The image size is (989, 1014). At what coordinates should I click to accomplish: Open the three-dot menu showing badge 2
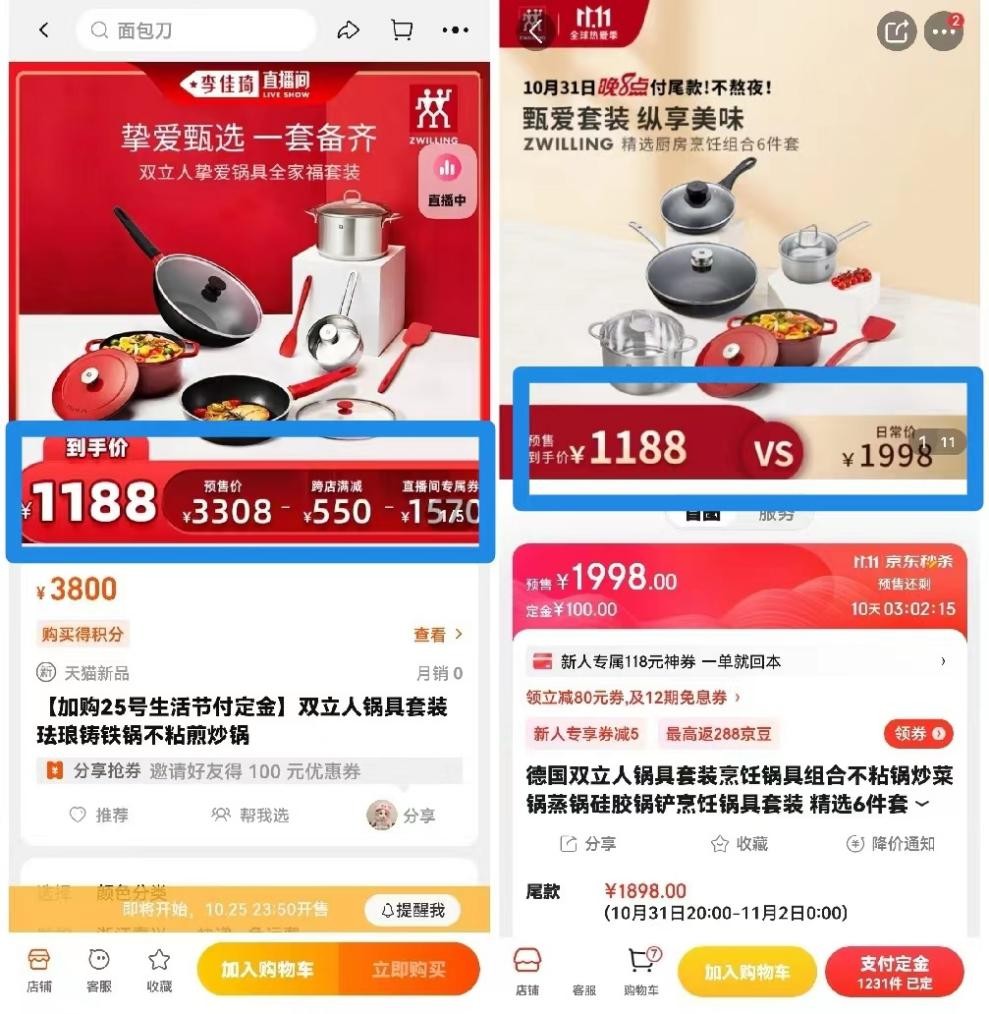point(941,33)
